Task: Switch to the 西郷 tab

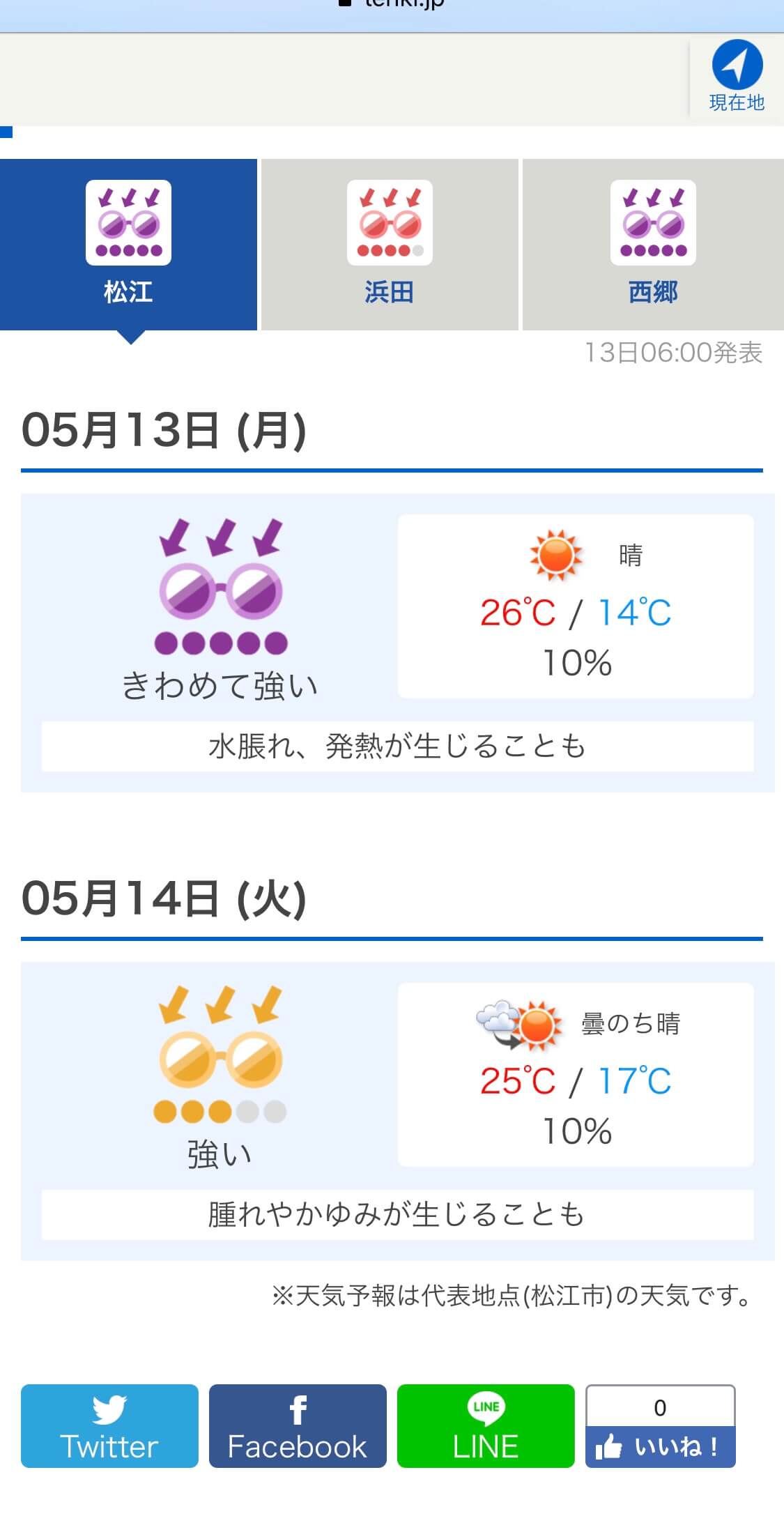Action: (x=653, y=244)
